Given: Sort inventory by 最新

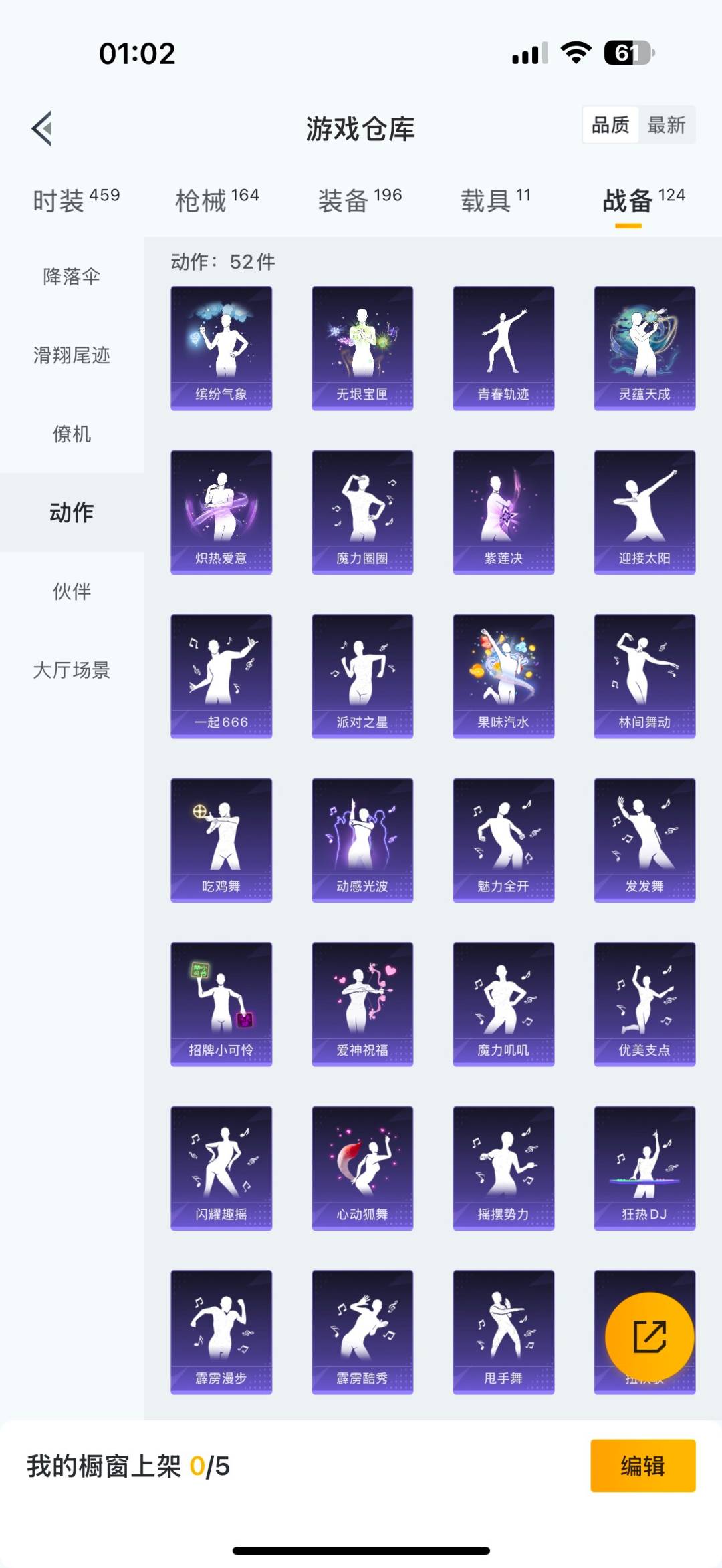Looking at the screenshot, I should 666,125.
